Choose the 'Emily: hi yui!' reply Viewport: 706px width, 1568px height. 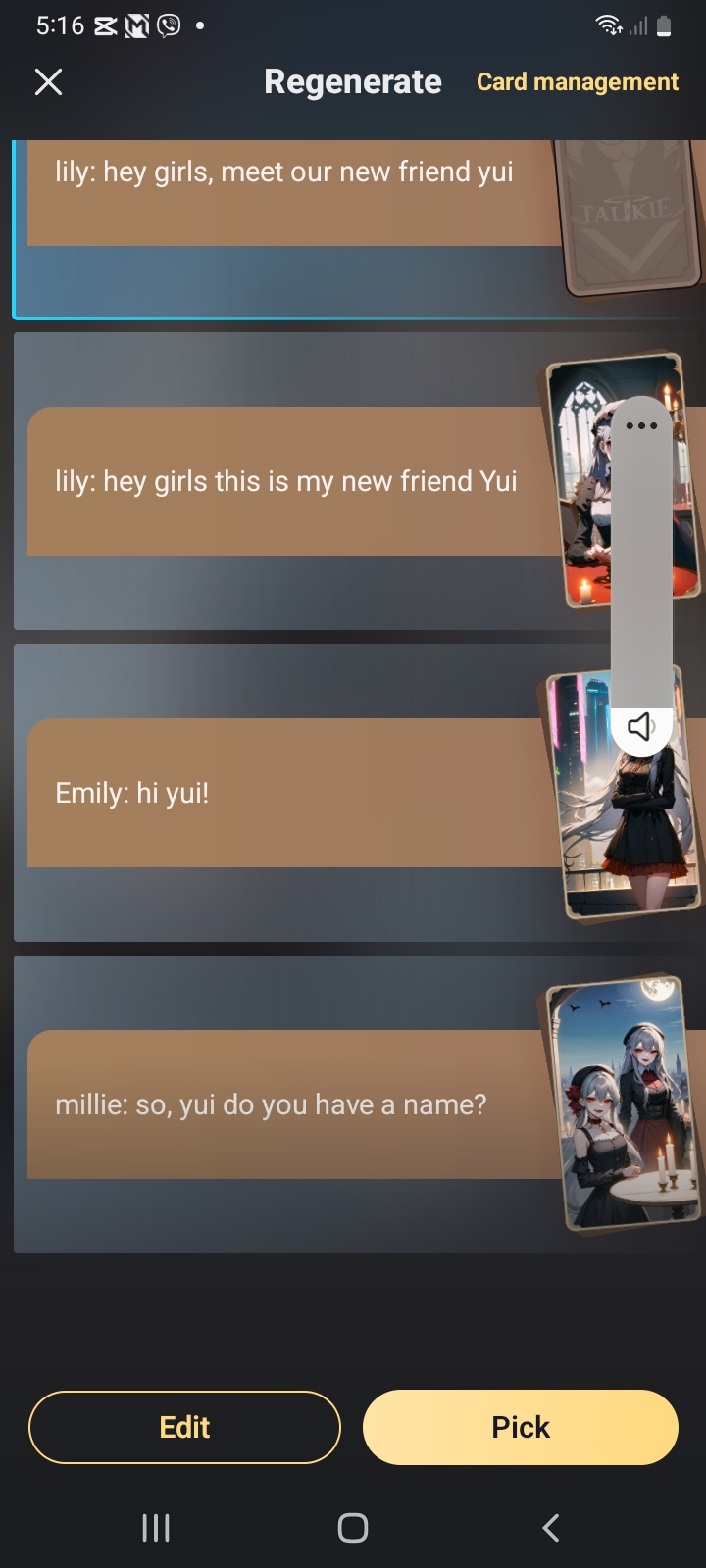pos(284,793)
